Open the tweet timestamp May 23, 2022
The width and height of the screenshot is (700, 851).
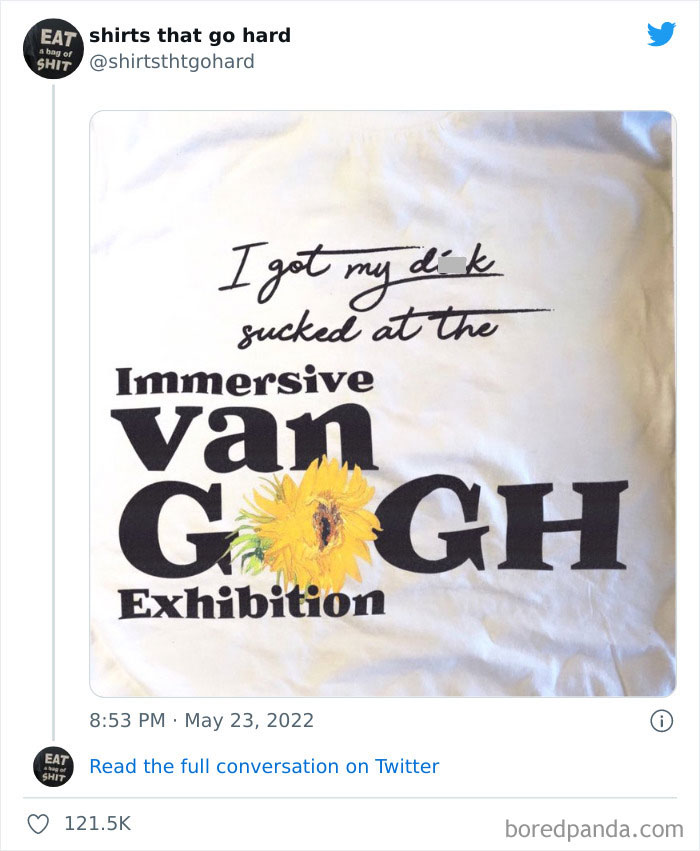pyautogui.click(x=201, y=720)
